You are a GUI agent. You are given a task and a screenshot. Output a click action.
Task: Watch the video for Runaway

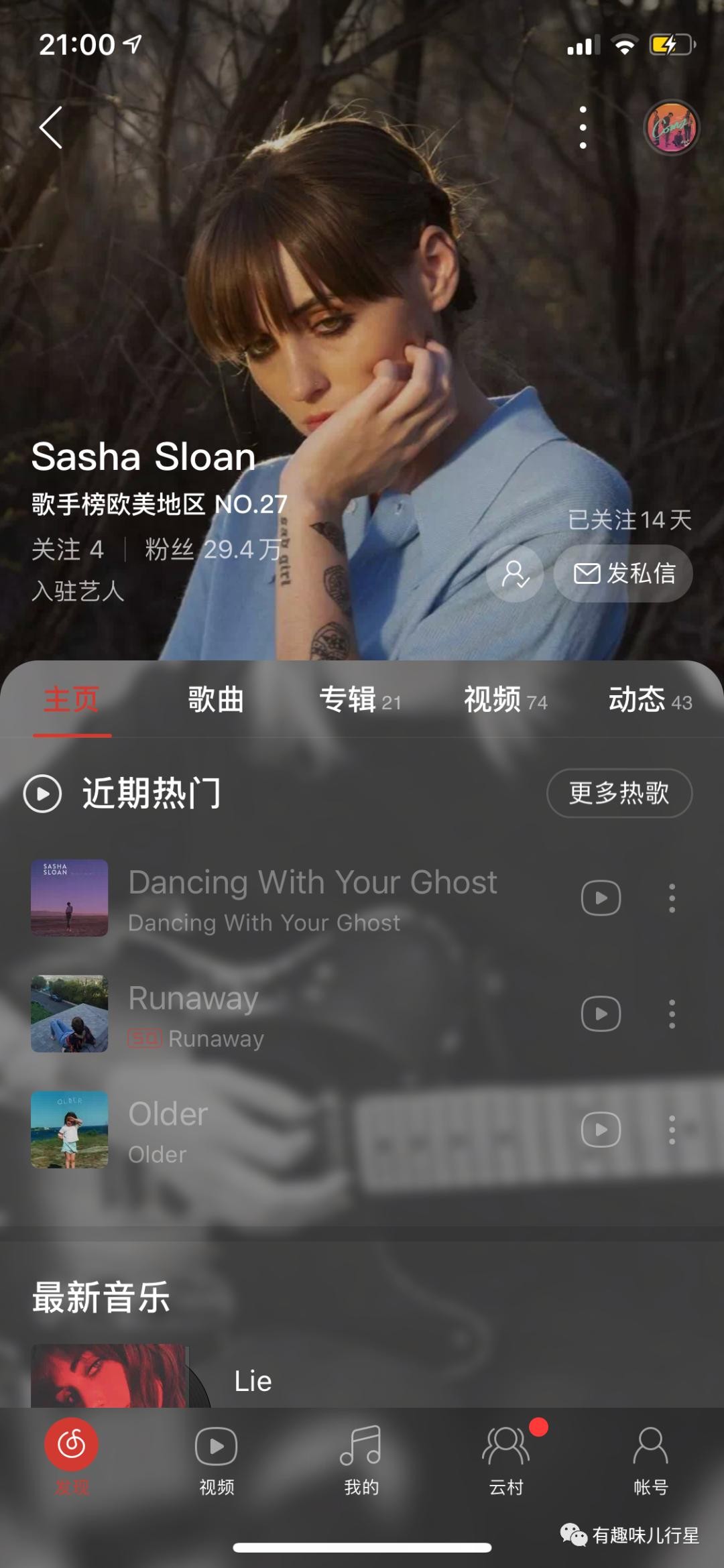(601, 1014)
